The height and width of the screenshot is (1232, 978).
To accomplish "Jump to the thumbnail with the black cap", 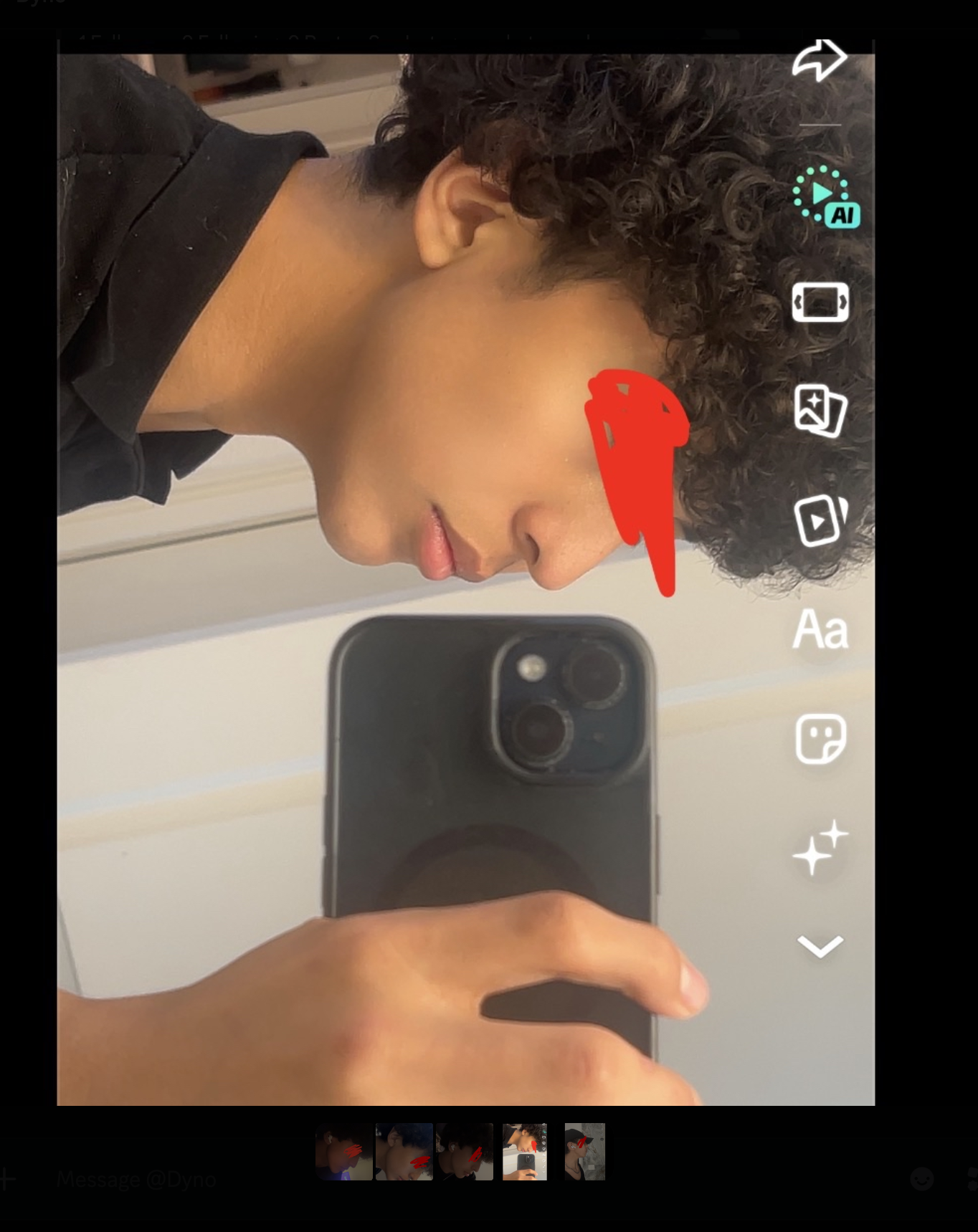I will point(585,1152).
